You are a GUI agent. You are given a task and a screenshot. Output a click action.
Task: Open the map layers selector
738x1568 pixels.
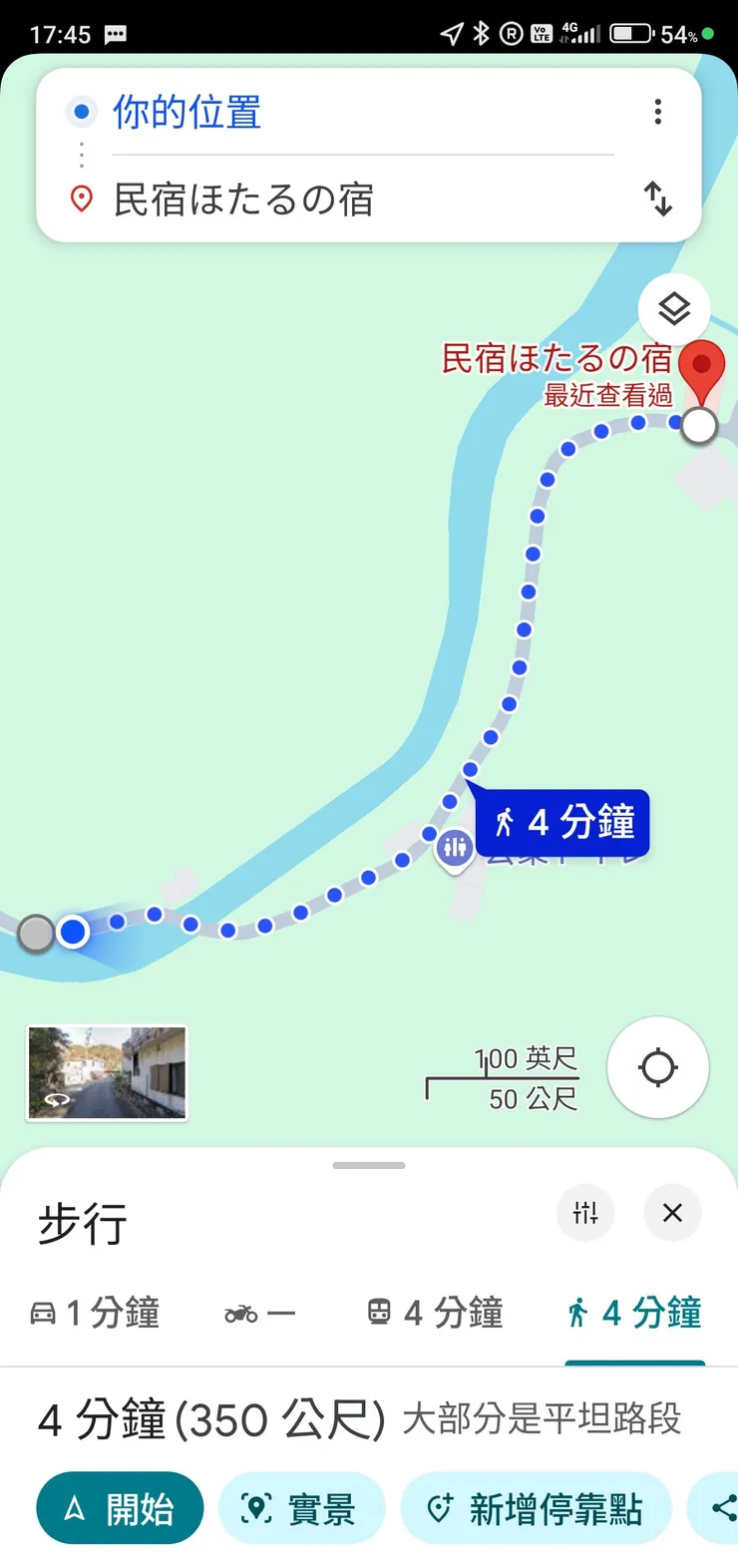(673, 309)
